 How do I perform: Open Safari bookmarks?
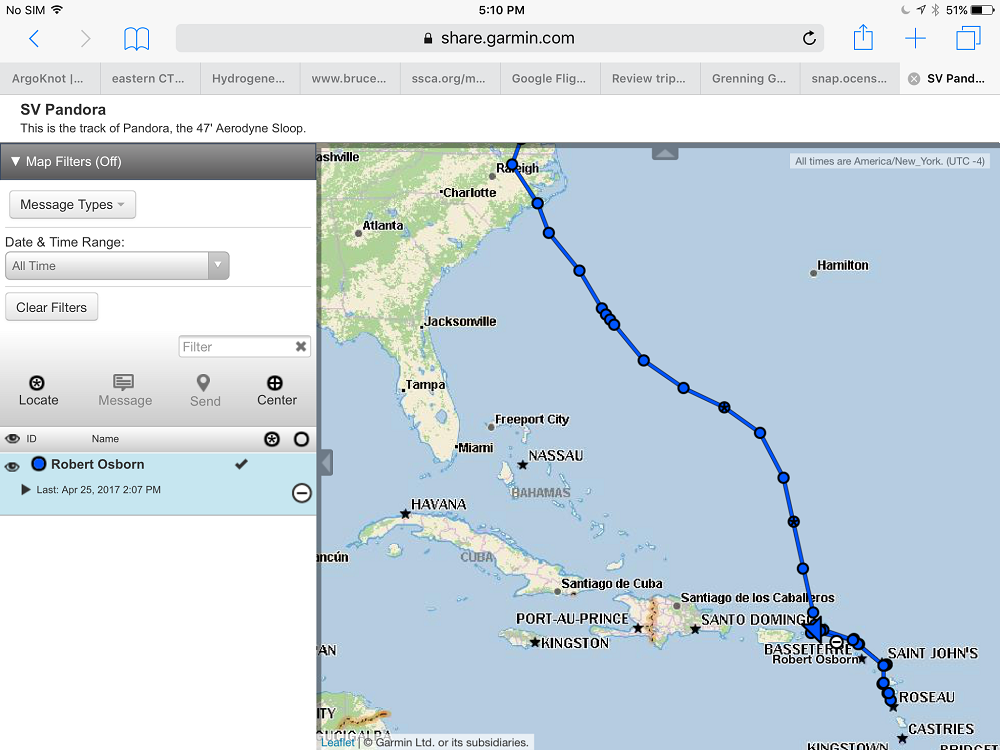[137, 39]
